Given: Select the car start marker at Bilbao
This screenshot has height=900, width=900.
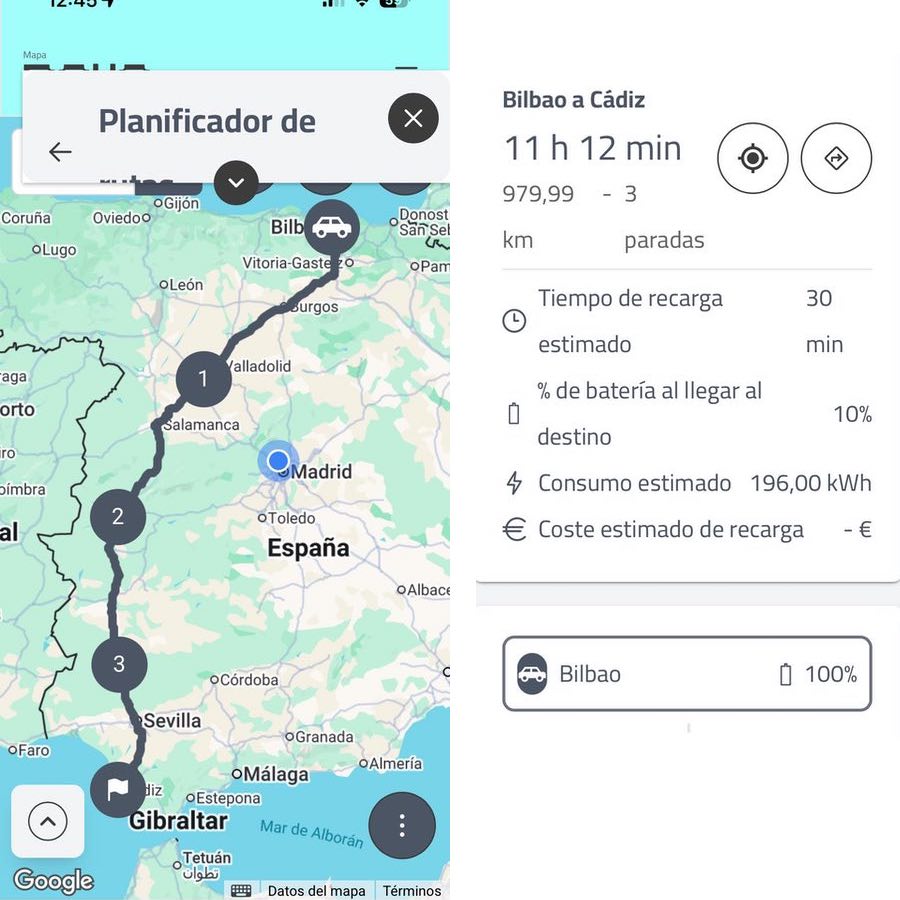Looking at the screenshot, I should [x=332, y=227].
